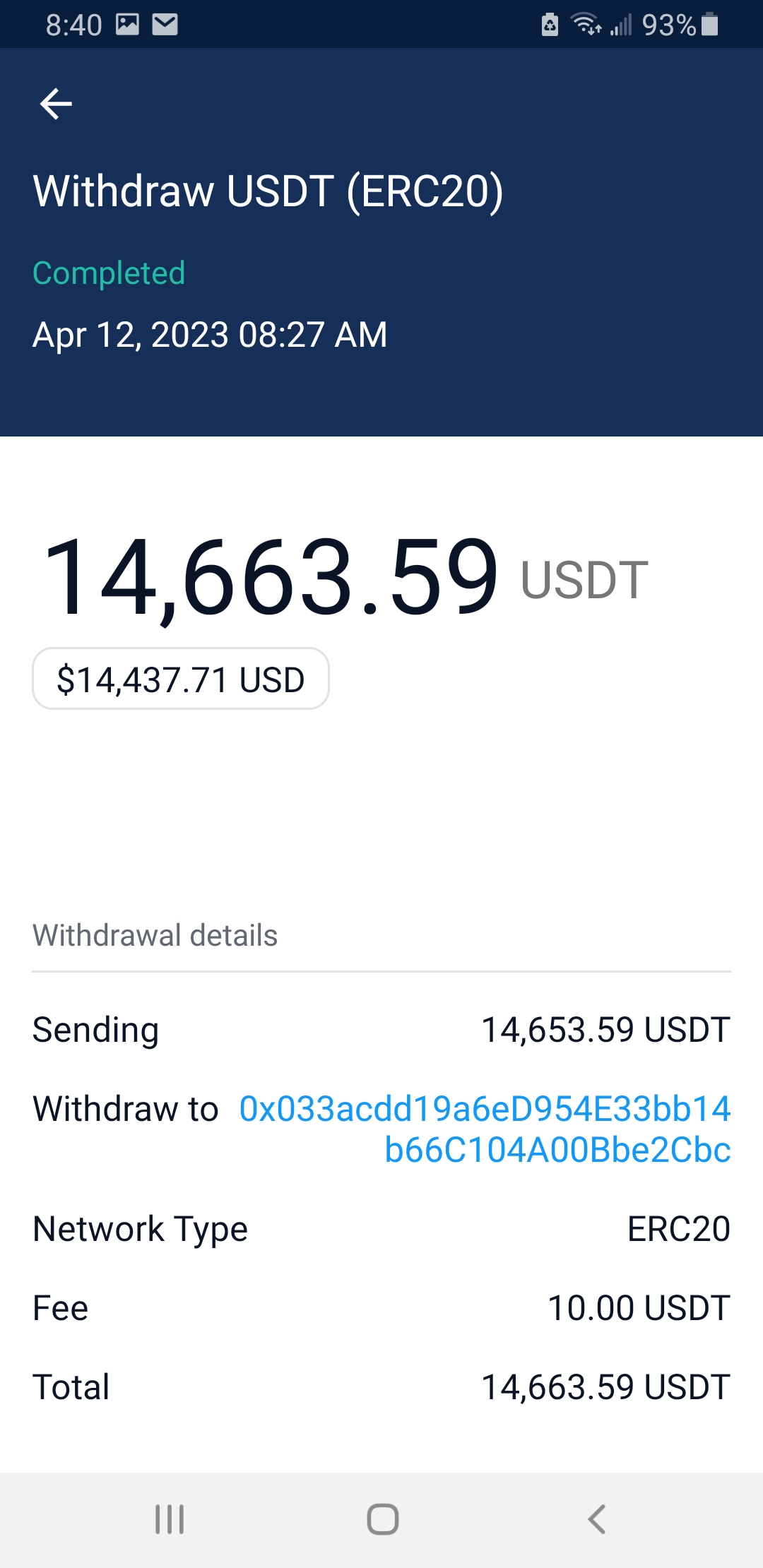The image size is (763, 1568).
Task: Tap the system back button
Action: pyautogui.click(x=596, y=1519)
